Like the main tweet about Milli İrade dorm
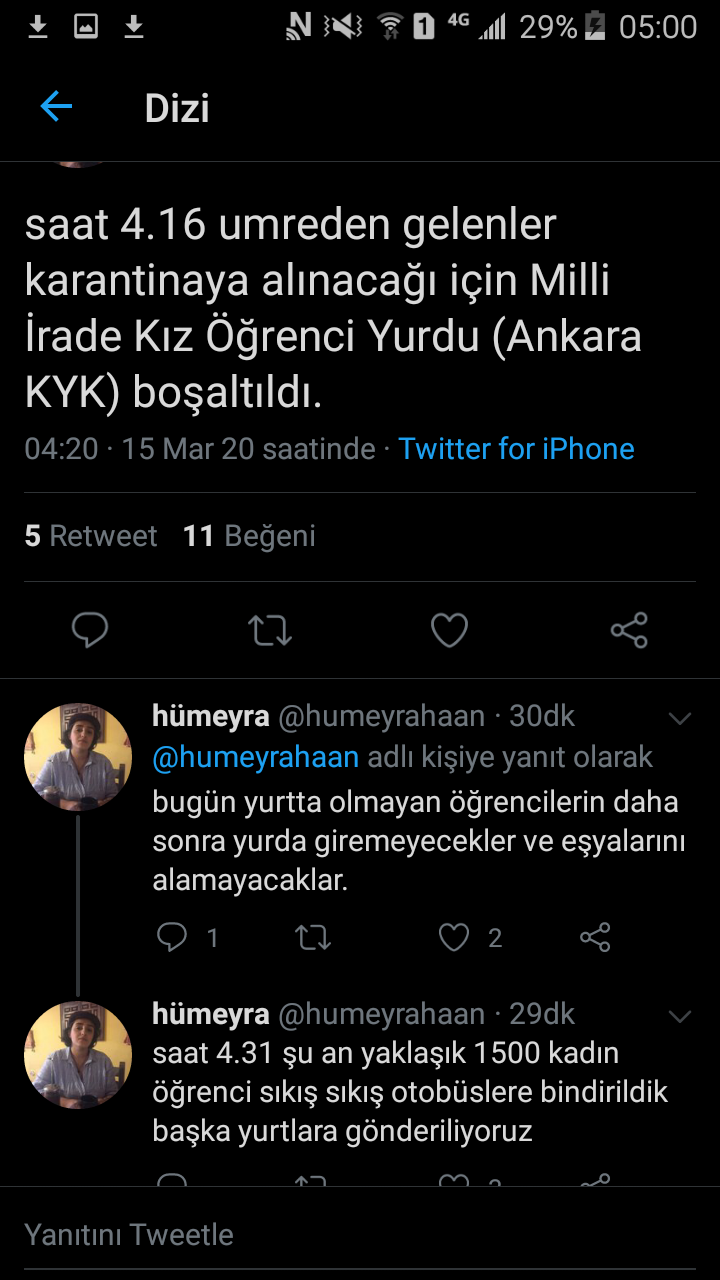 click(x=449, y=630)
